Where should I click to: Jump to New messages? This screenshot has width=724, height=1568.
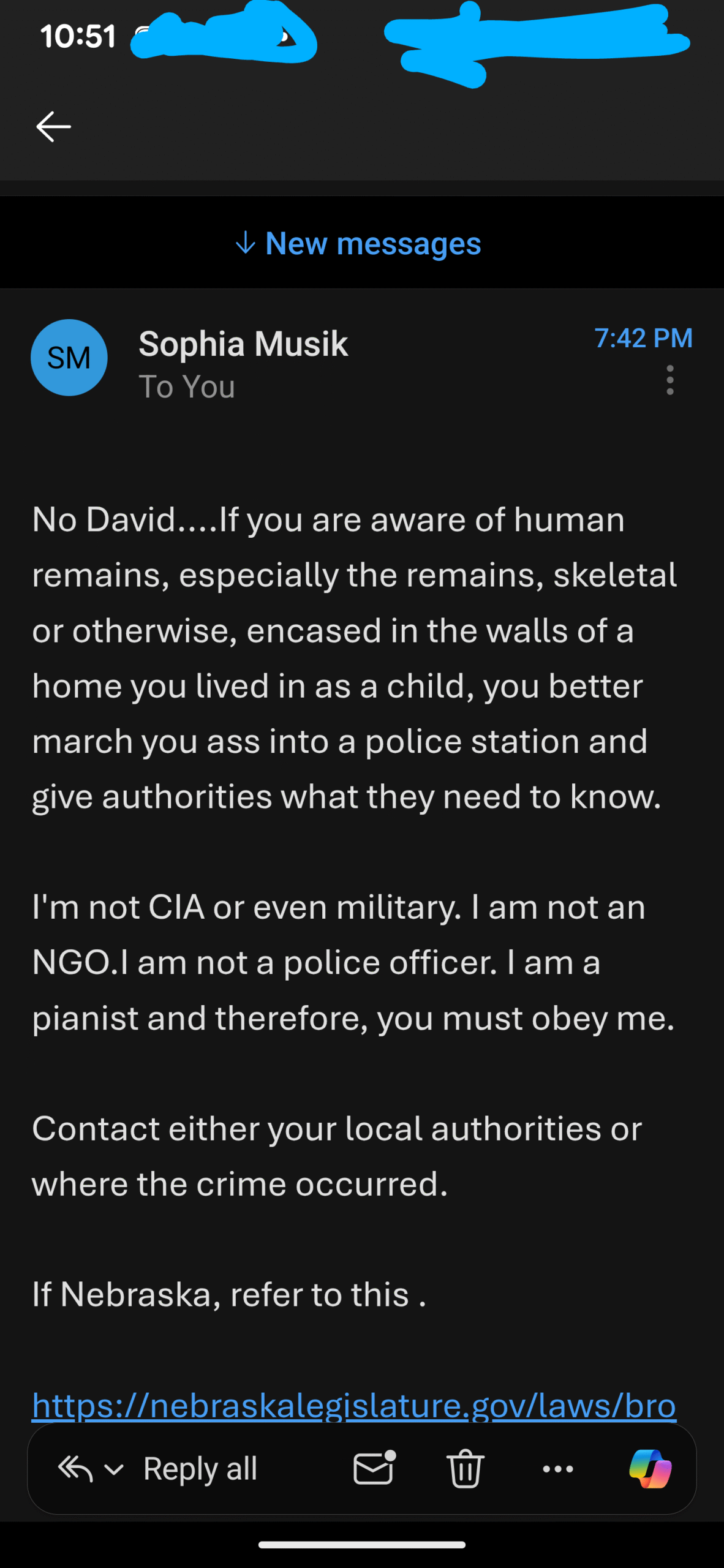pos(358,244)
